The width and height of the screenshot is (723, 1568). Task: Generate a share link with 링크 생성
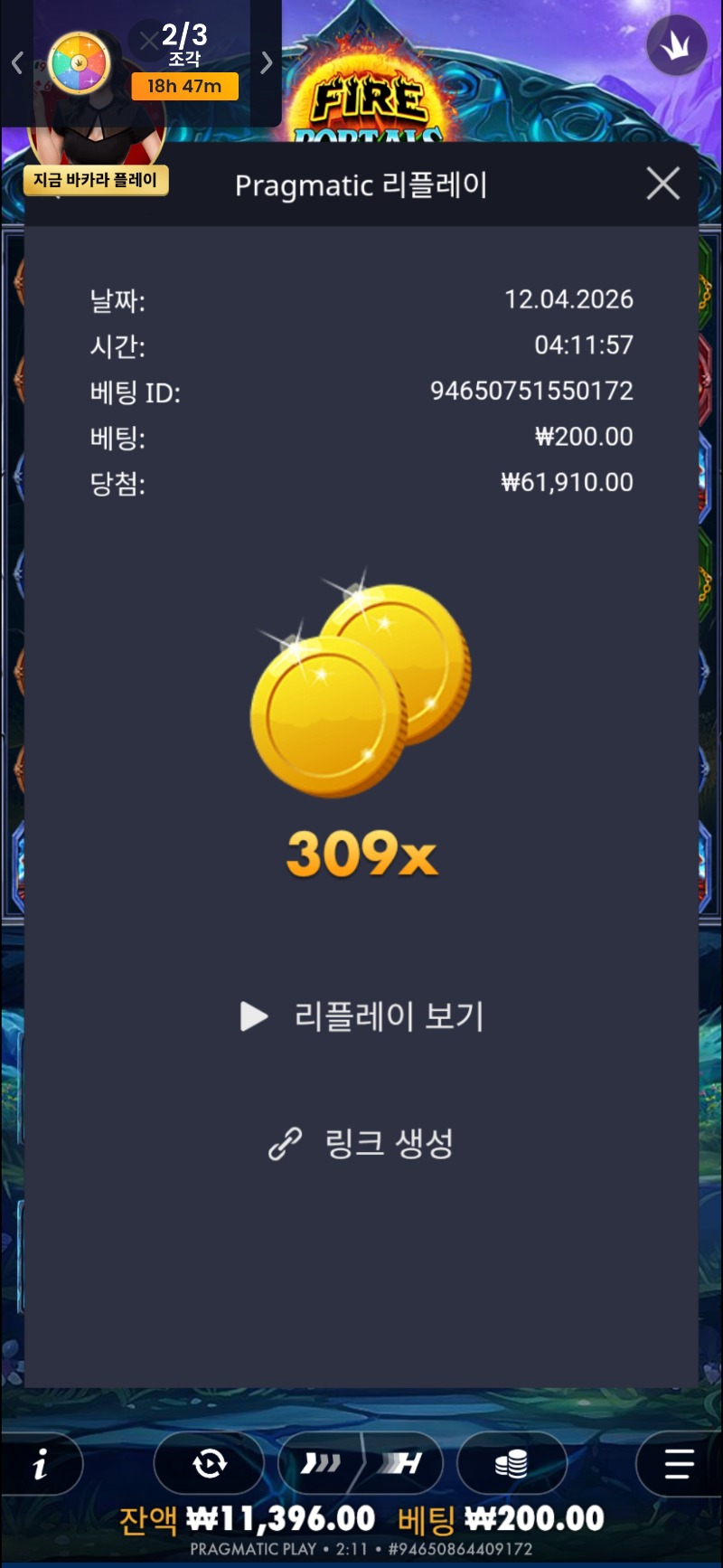[361, 1144]
